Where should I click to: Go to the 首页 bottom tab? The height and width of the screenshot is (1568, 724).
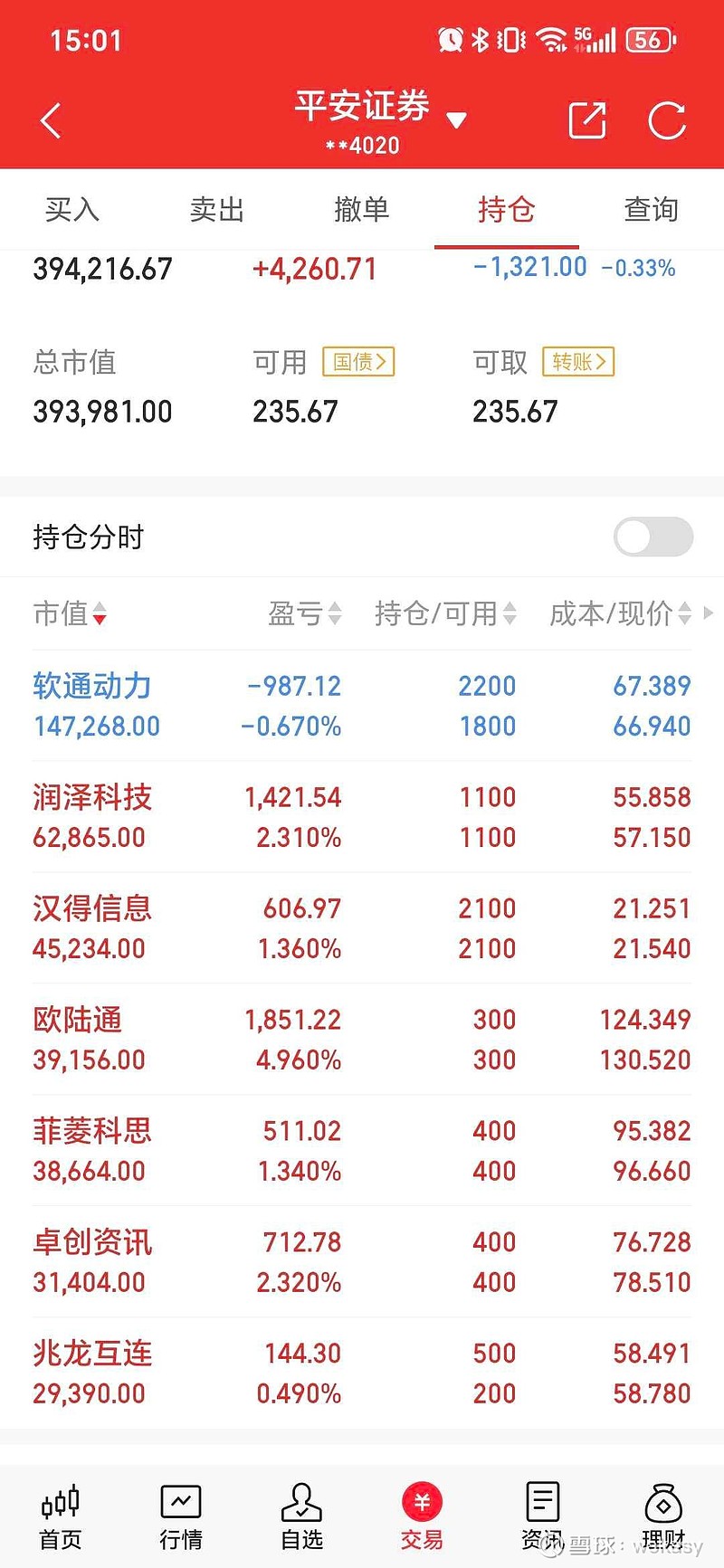point(61,1517)
